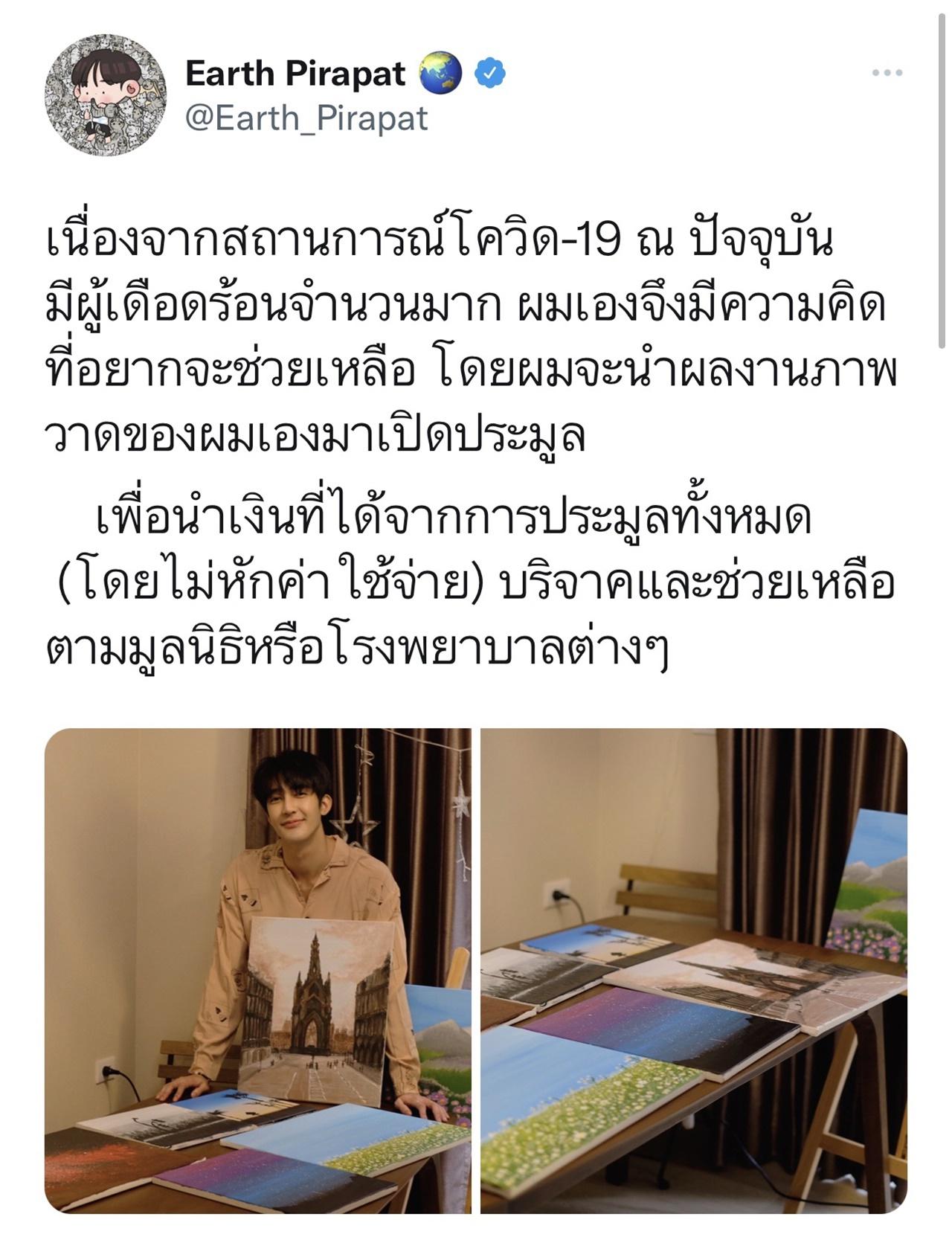
Task: Open the Earth Pirapat display name link
Action: tap(295, 73)
